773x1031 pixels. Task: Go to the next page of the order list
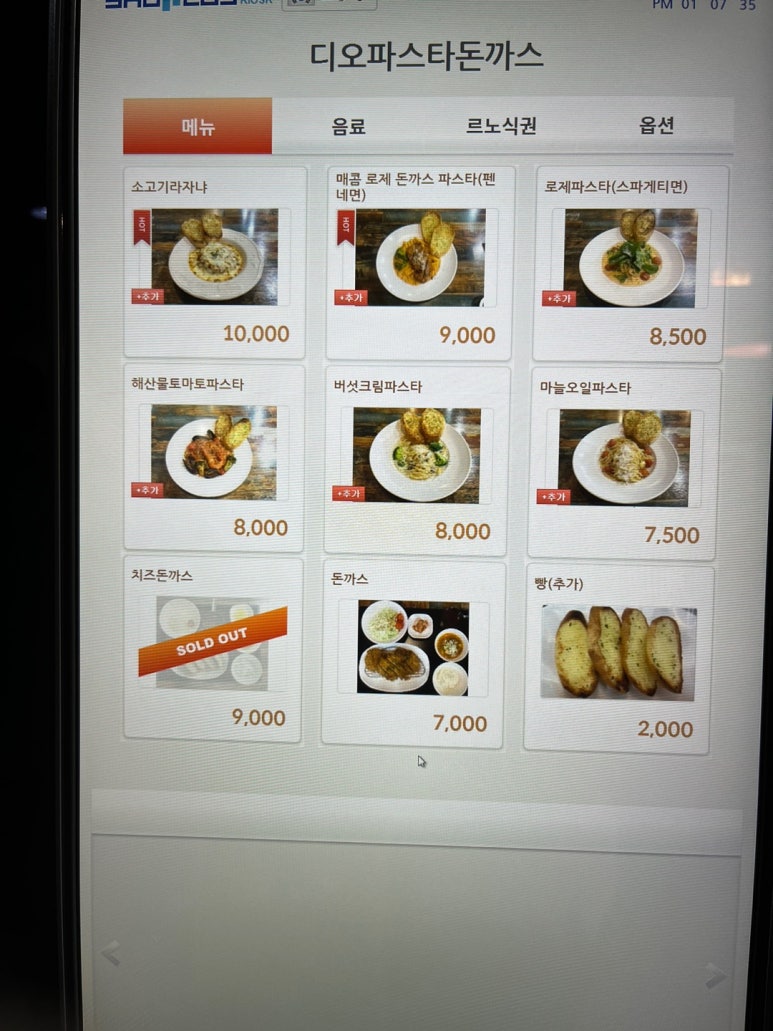pyautogui.click(x=715, y=975)
